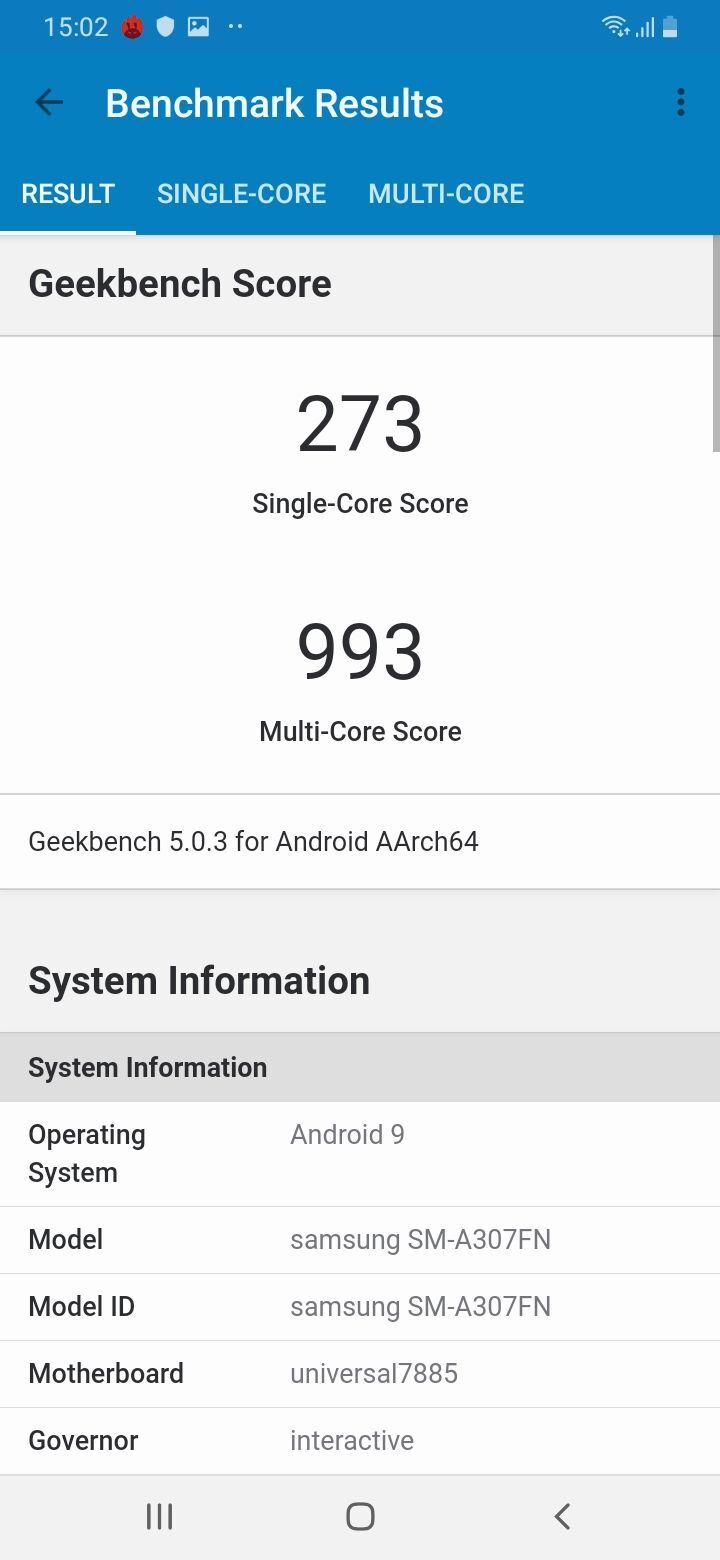Tap the Model row showing SM-A307FN
720x1560 pixels.
coord(360,1239)
